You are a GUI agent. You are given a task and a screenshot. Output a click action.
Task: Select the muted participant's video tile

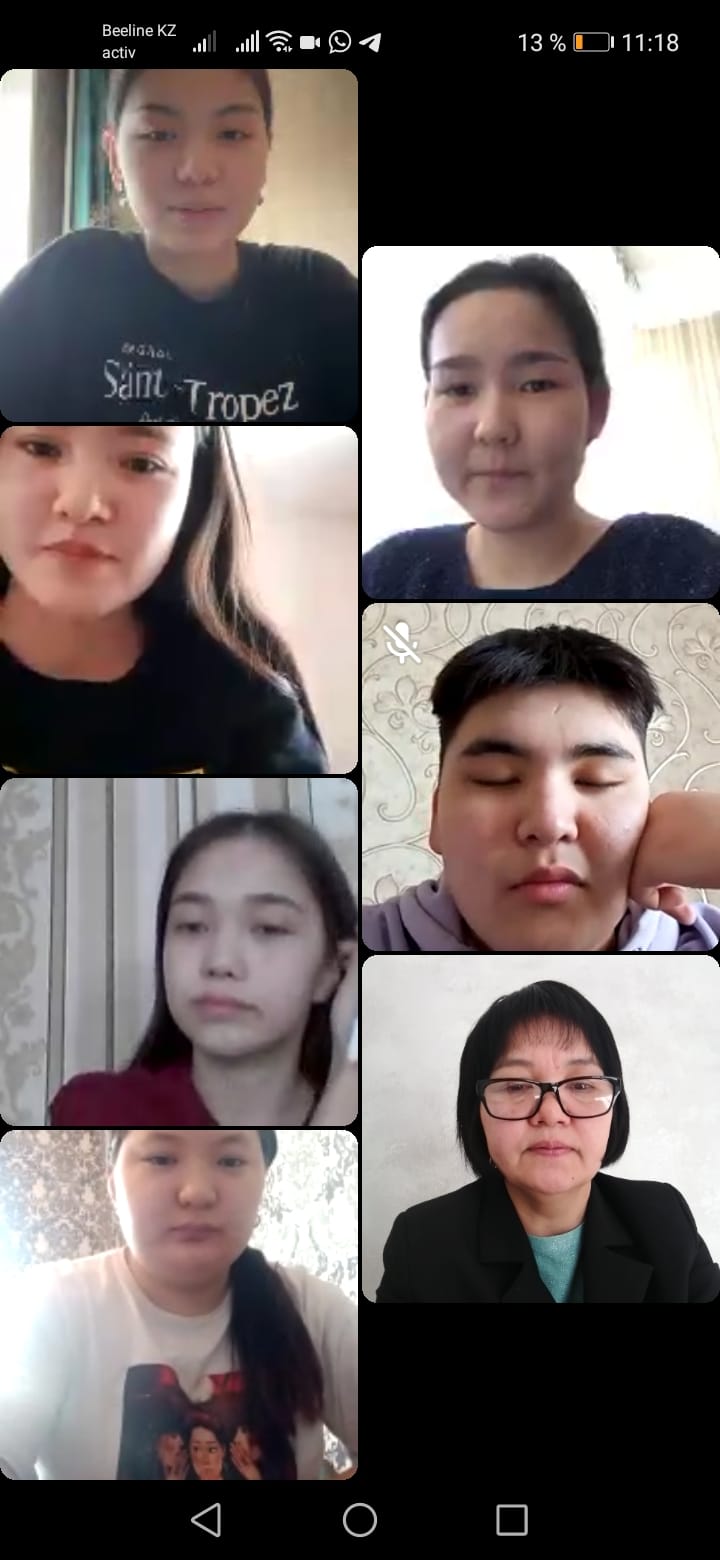click(541, 776)
